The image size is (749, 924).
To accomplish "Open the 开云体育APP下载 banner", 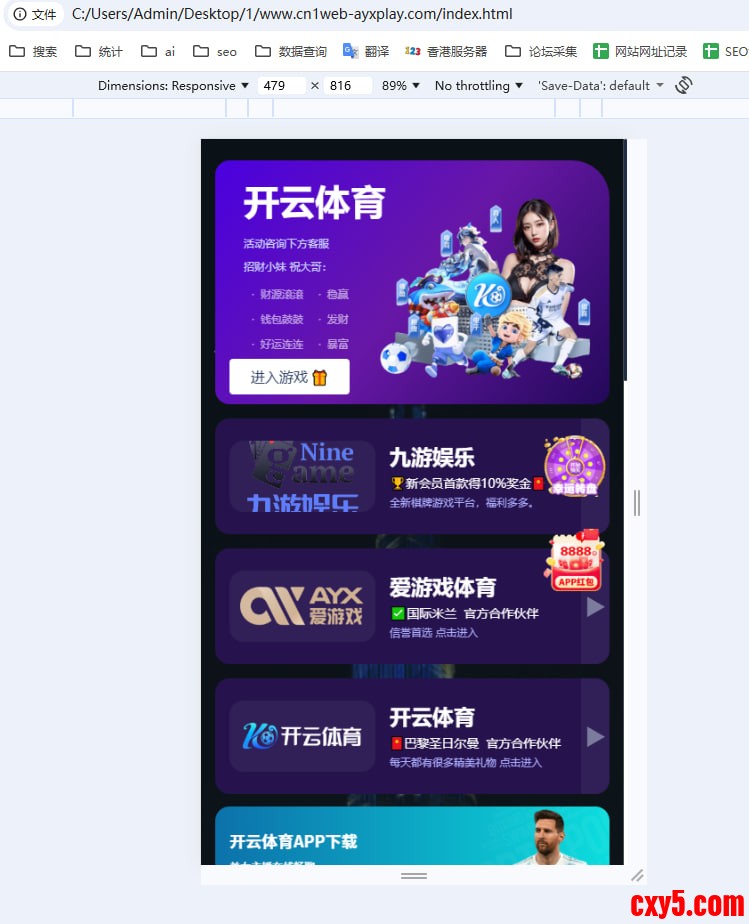I will [x=411, y=838].
